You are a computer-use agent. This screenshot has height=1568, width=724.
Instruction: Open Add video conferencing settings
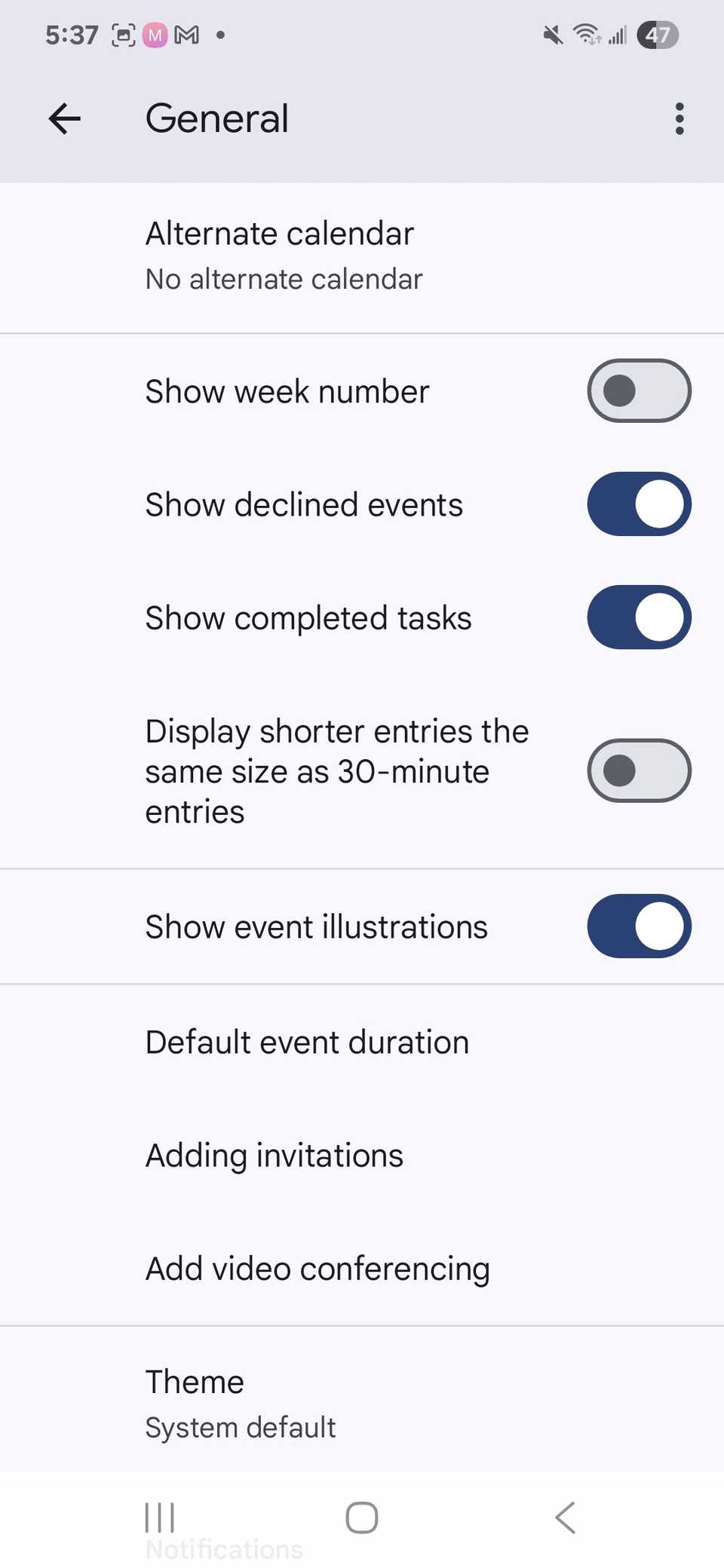coord(317,1268)
